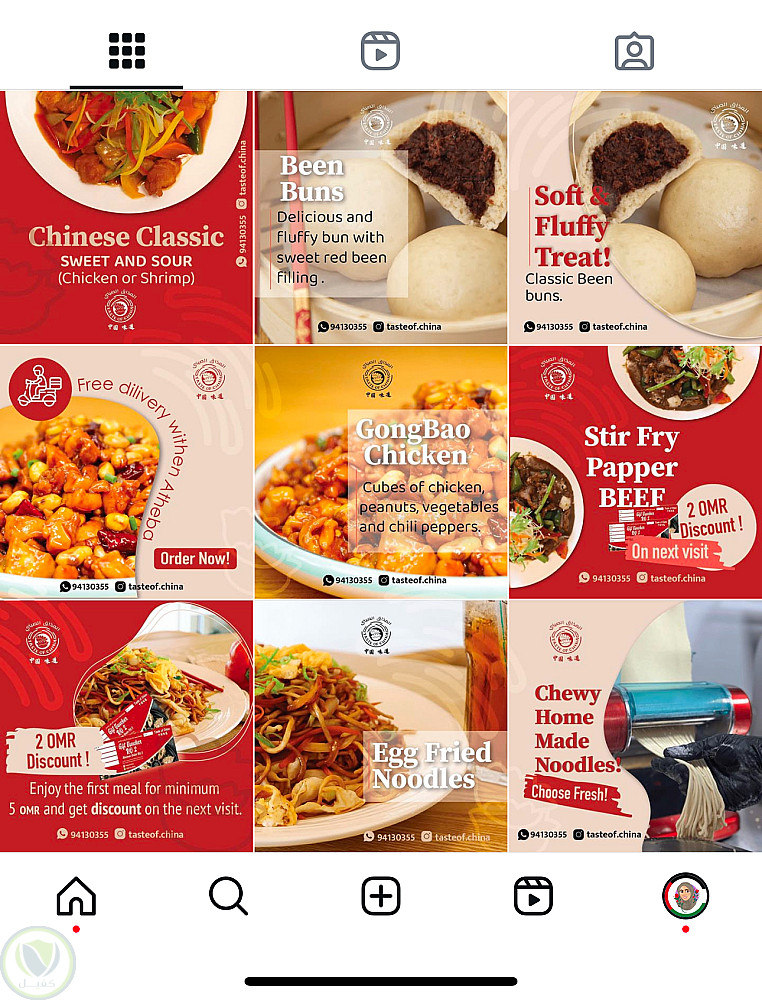Open the Chewy Home Made Noodles post
The height and width of the screenshot is (1000, 762).
click(635, 726)
